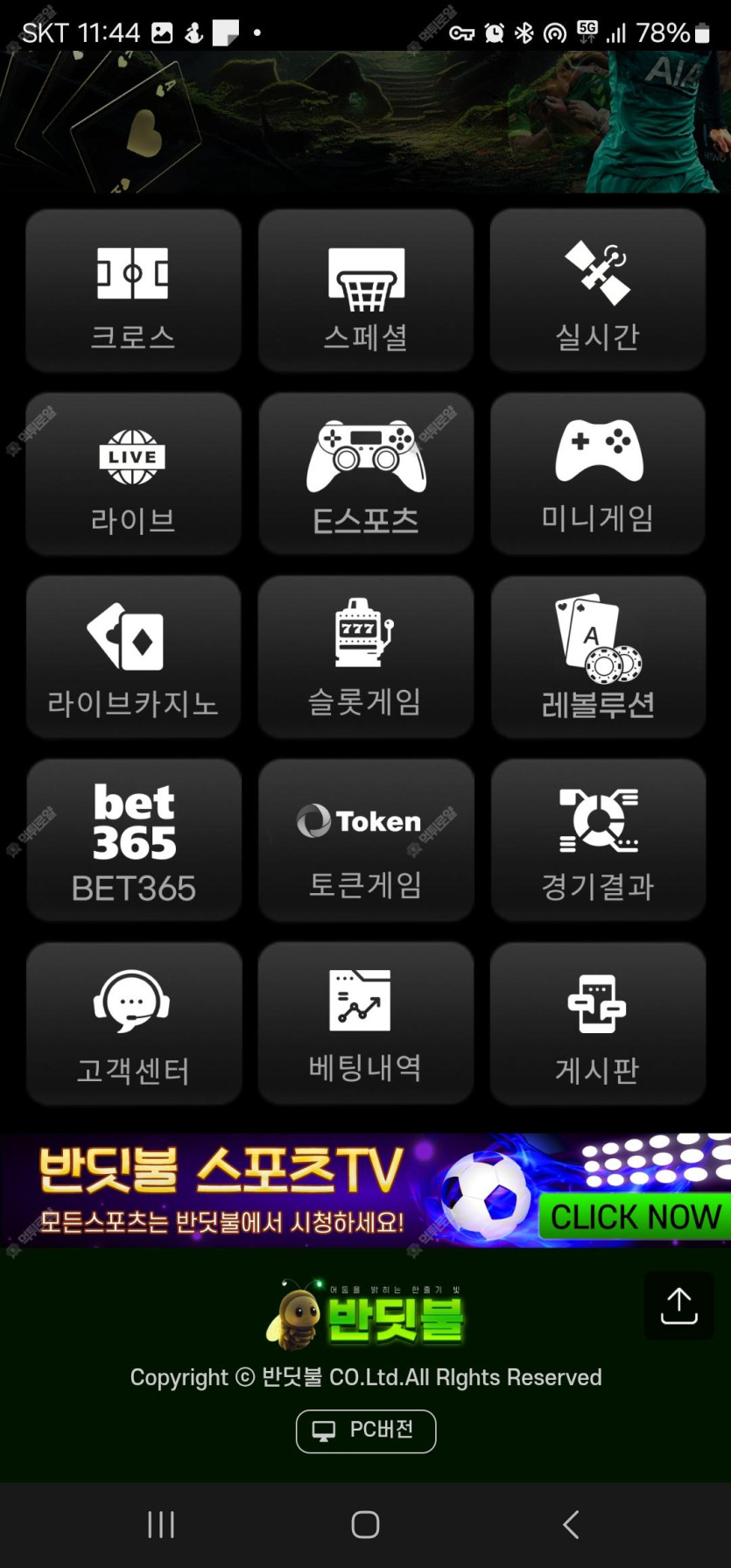Open 미니게임
Image resolution: width=731 pixels, height=1568 pixels.
[x=597, y=474]
